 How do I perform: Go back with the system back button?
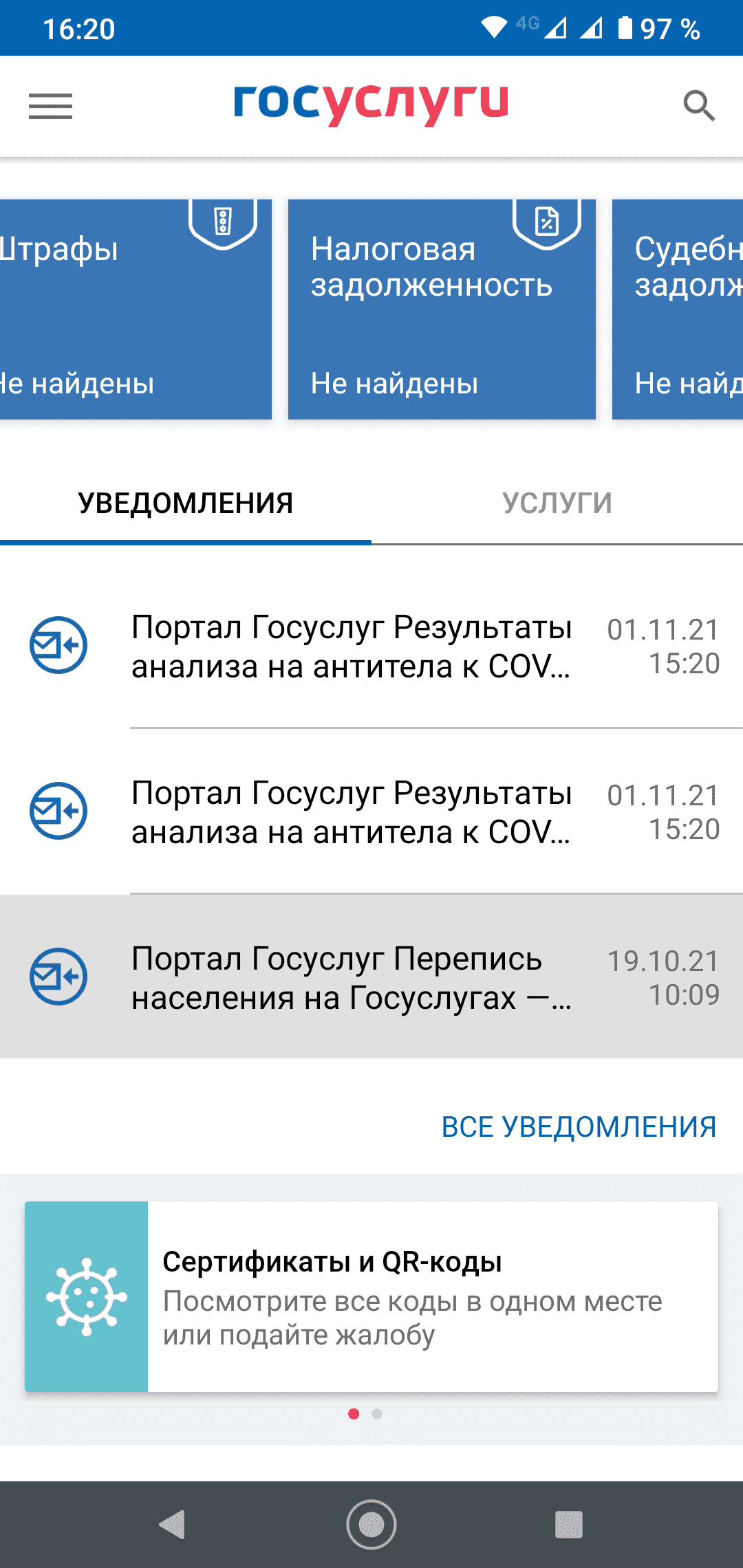pyautogui.click(x=172, y=1525)
